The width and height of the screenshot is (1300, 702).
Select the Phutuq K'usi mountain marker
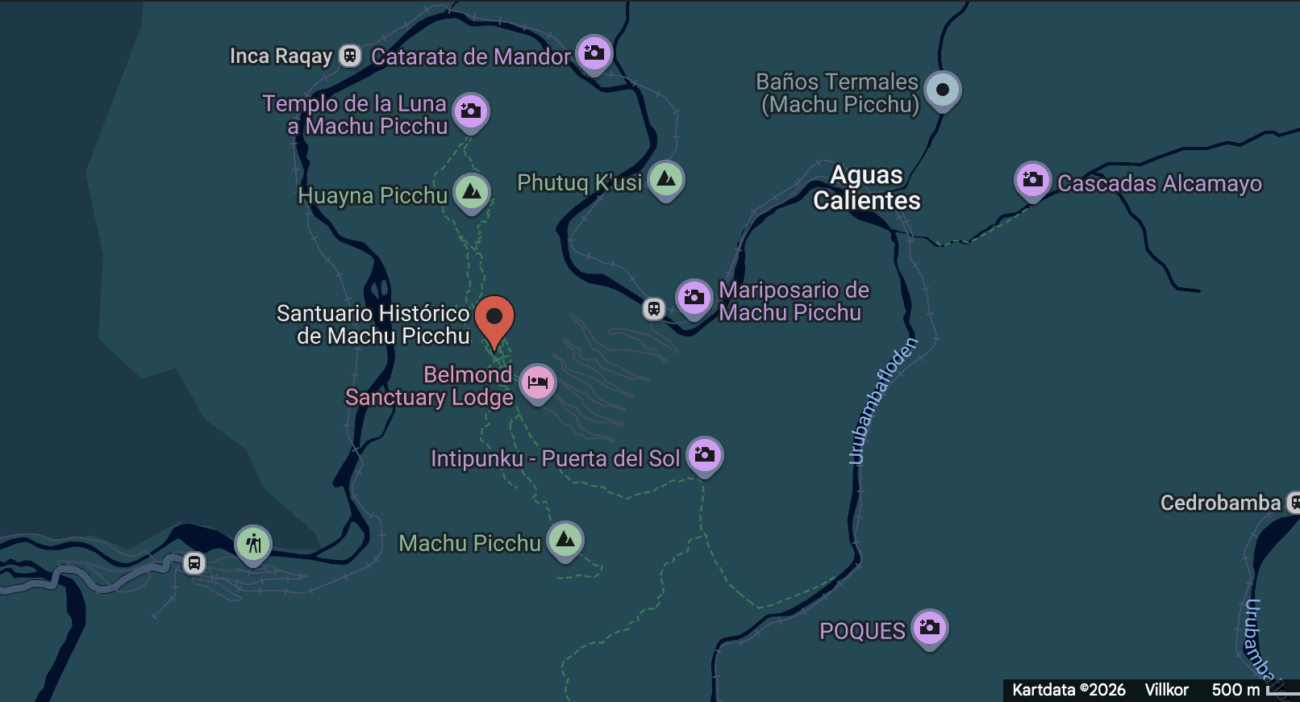coord(665,179)
